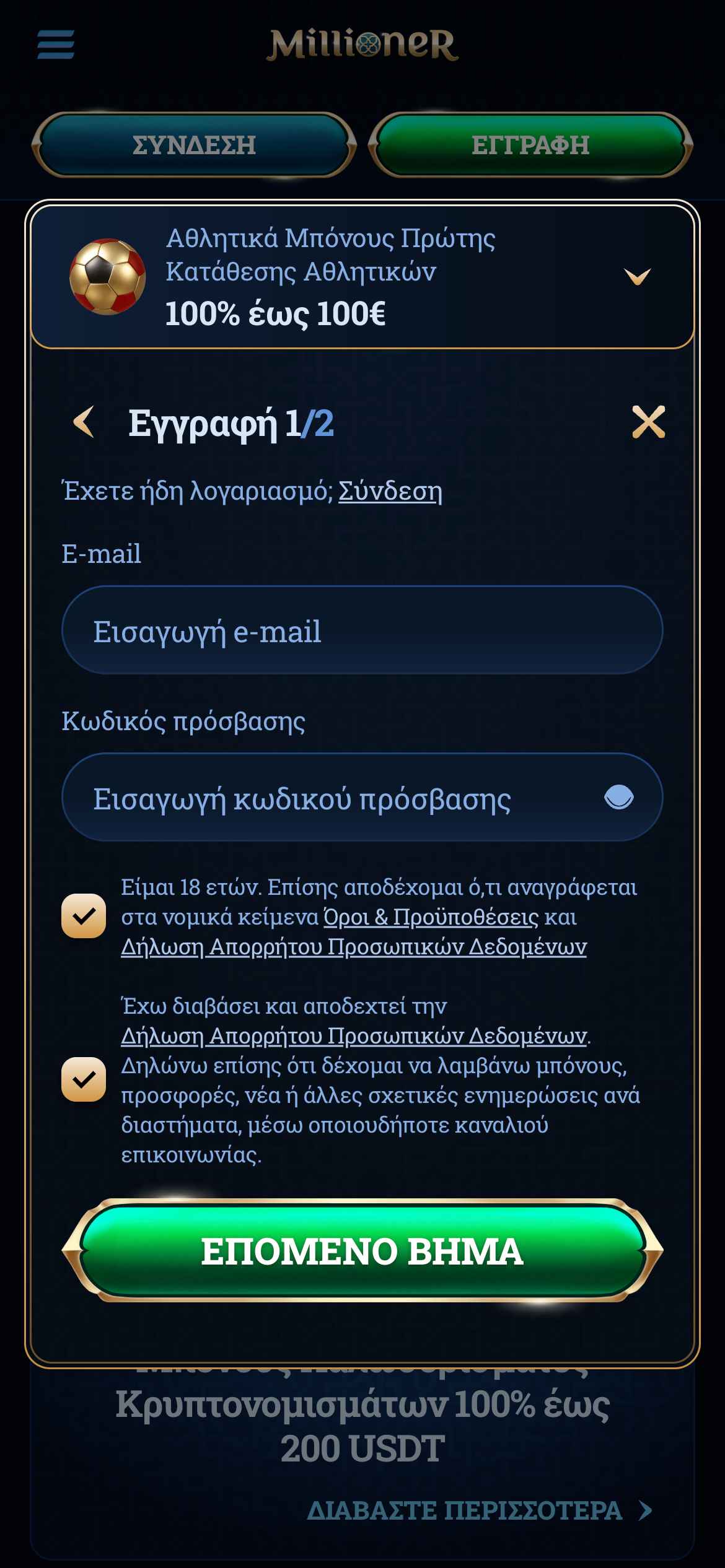Open privacy statement link after Έχω διαβάσει

tap(353, 1035)
